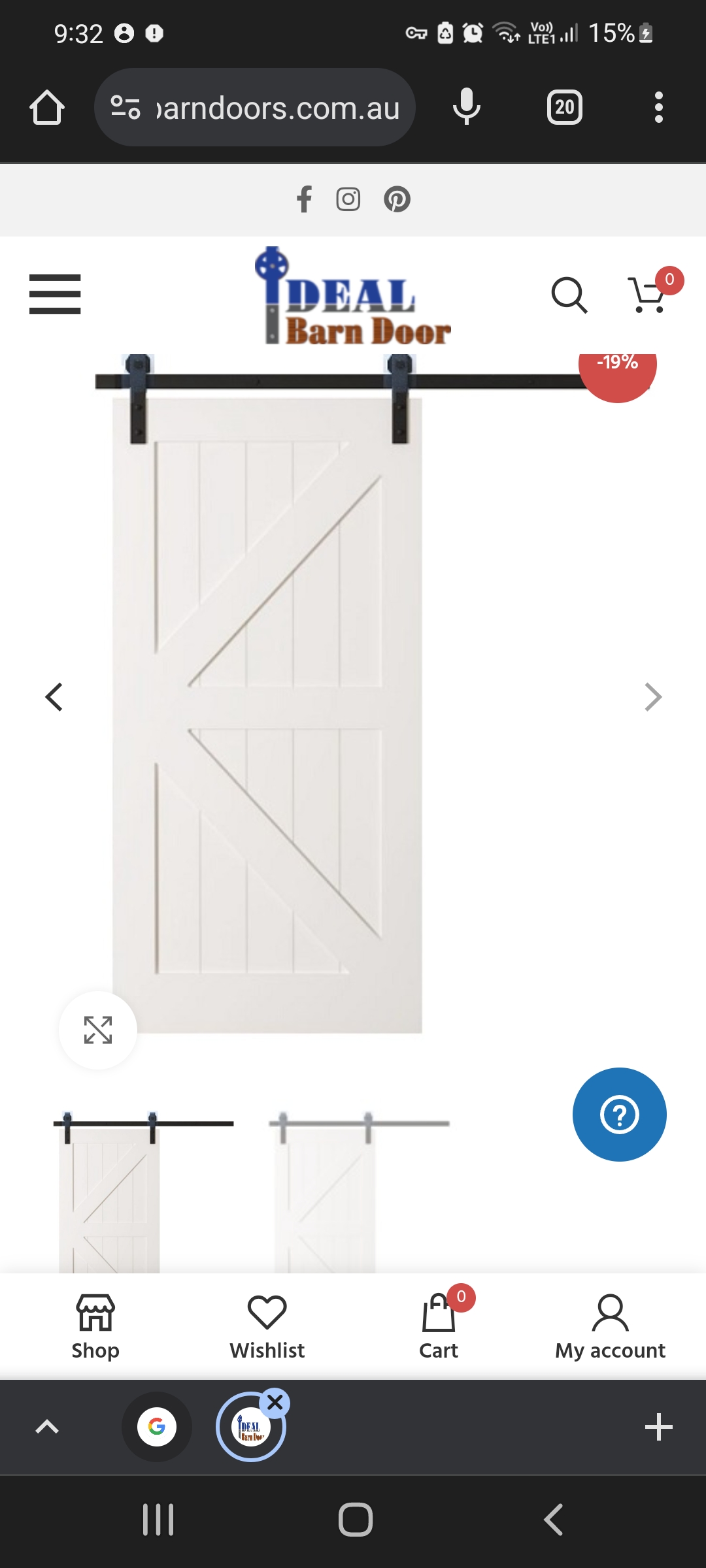Visit the Instagram profile
This screenshot has height=1568, width=706.
click(348, 199)
